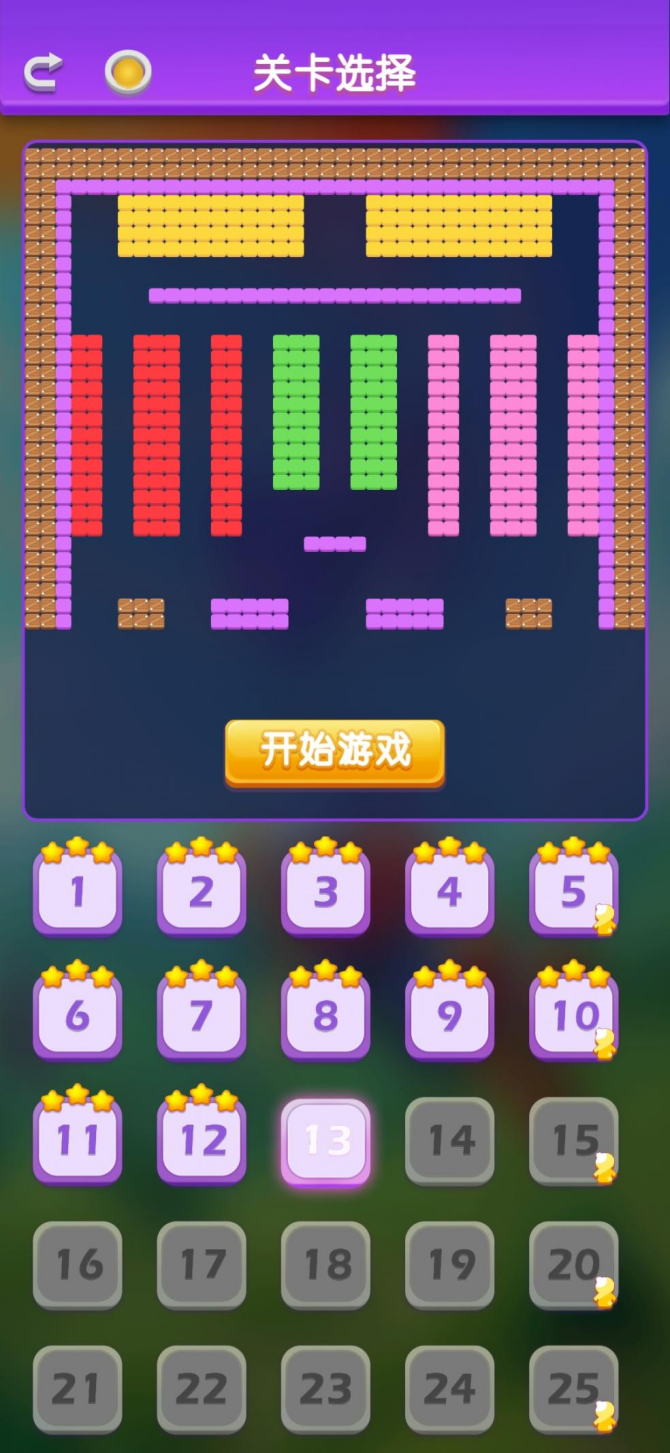Select level 1
The image size is (670, 1453).
[x=78, y=891]
